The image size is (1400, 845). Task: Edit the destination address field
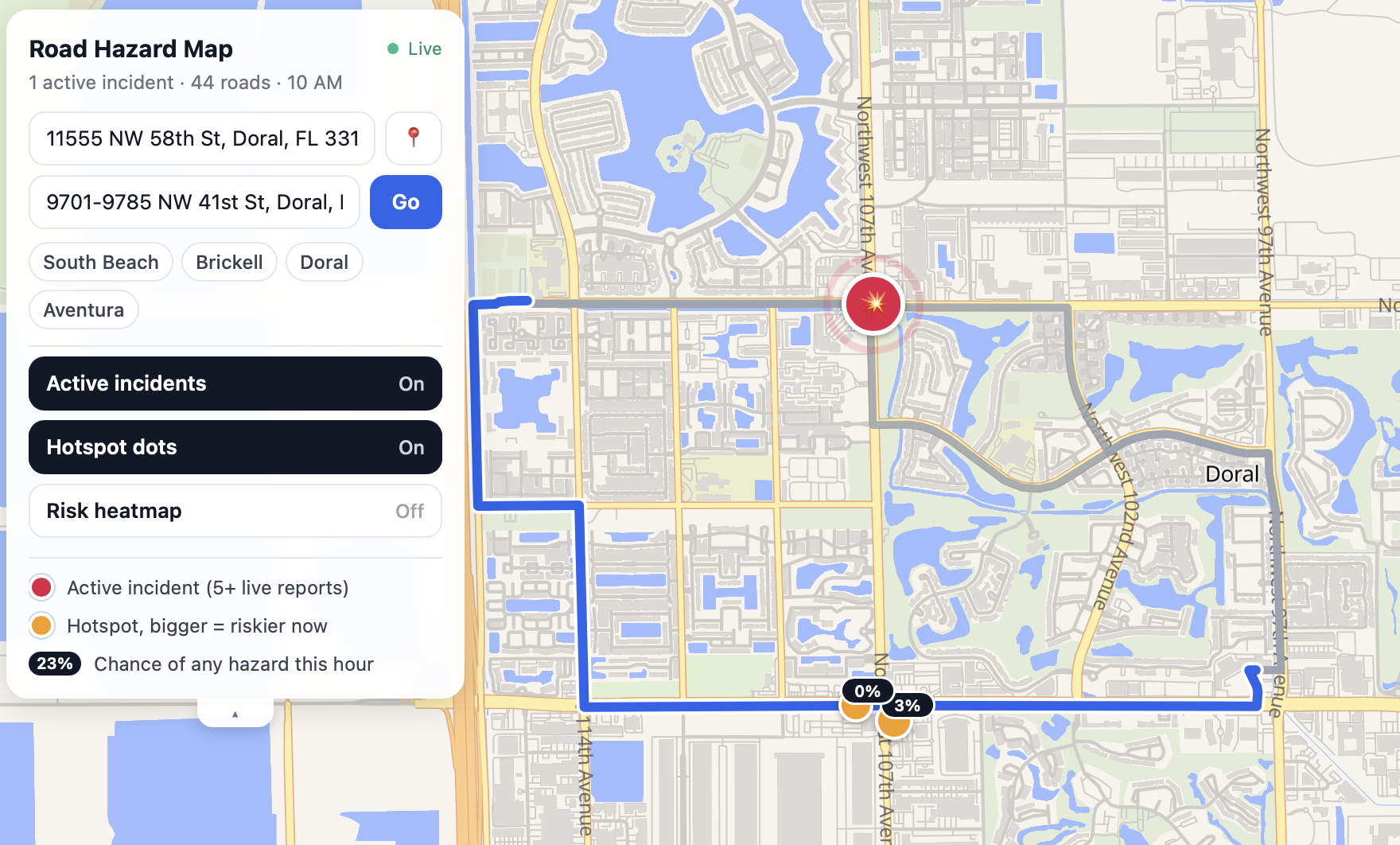194,202
